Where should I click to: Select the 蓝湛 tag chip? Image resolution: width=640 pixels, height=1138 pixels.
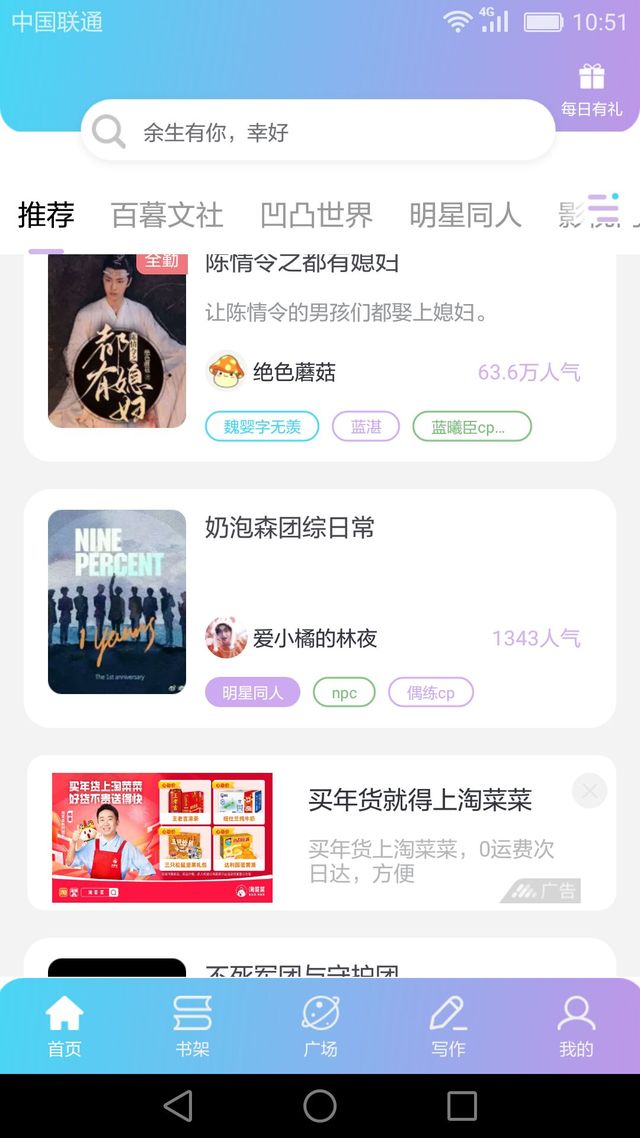coord(366,427)
